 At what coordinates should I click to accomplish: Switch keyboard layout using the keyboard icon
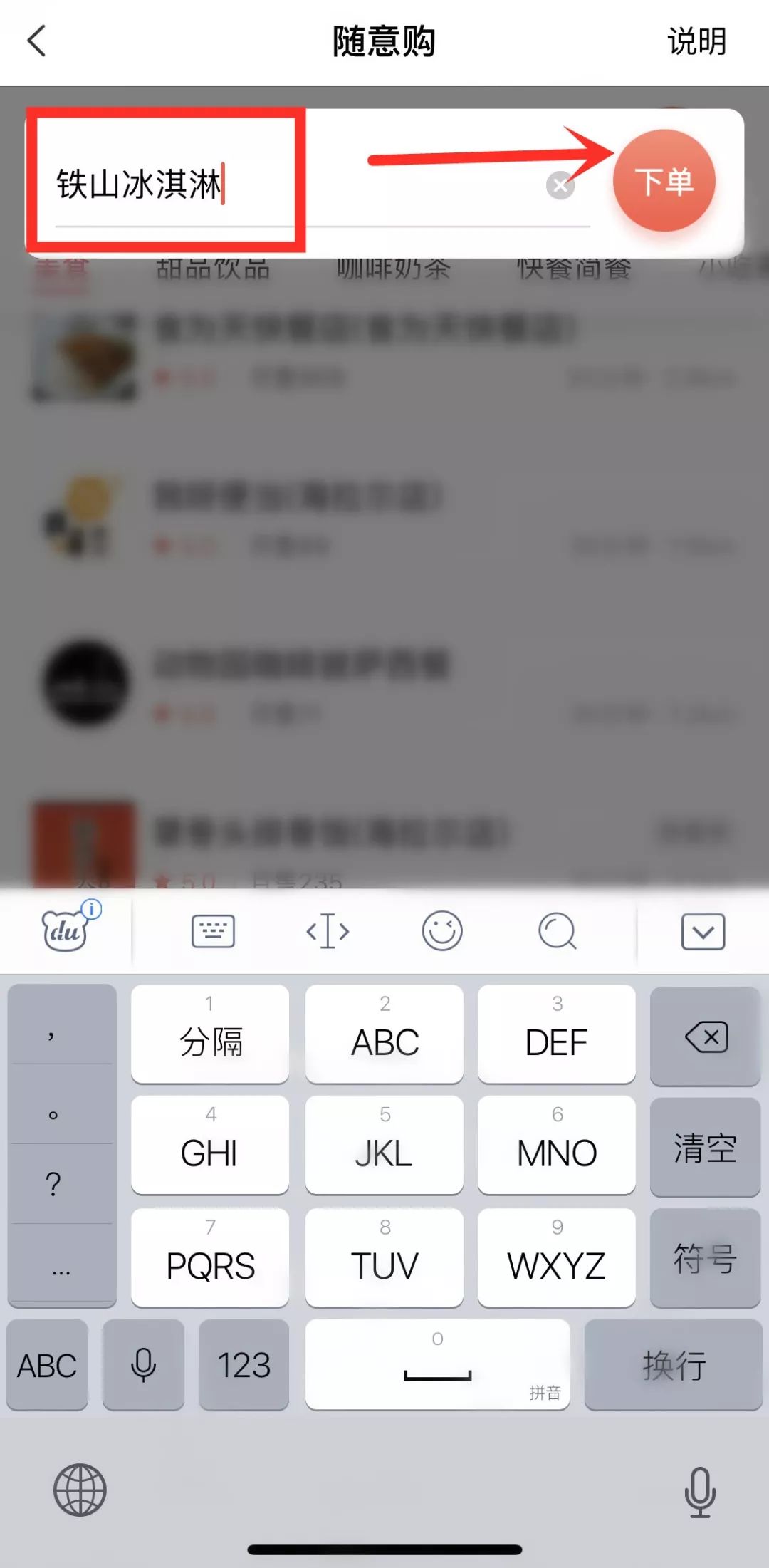(x=211, y=930)
